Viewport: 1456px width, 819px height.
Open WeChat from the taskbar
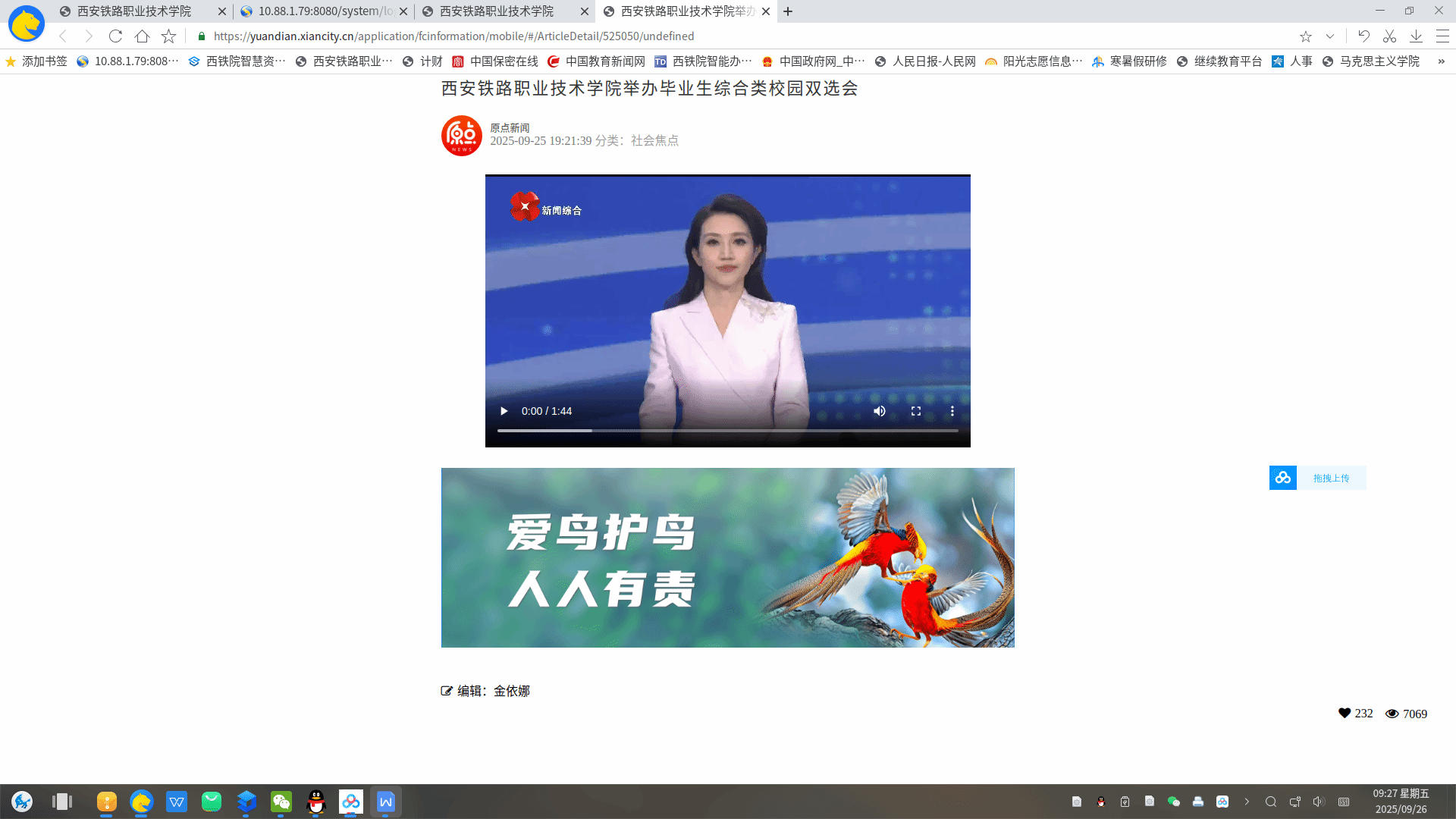[x=281, y=802]
